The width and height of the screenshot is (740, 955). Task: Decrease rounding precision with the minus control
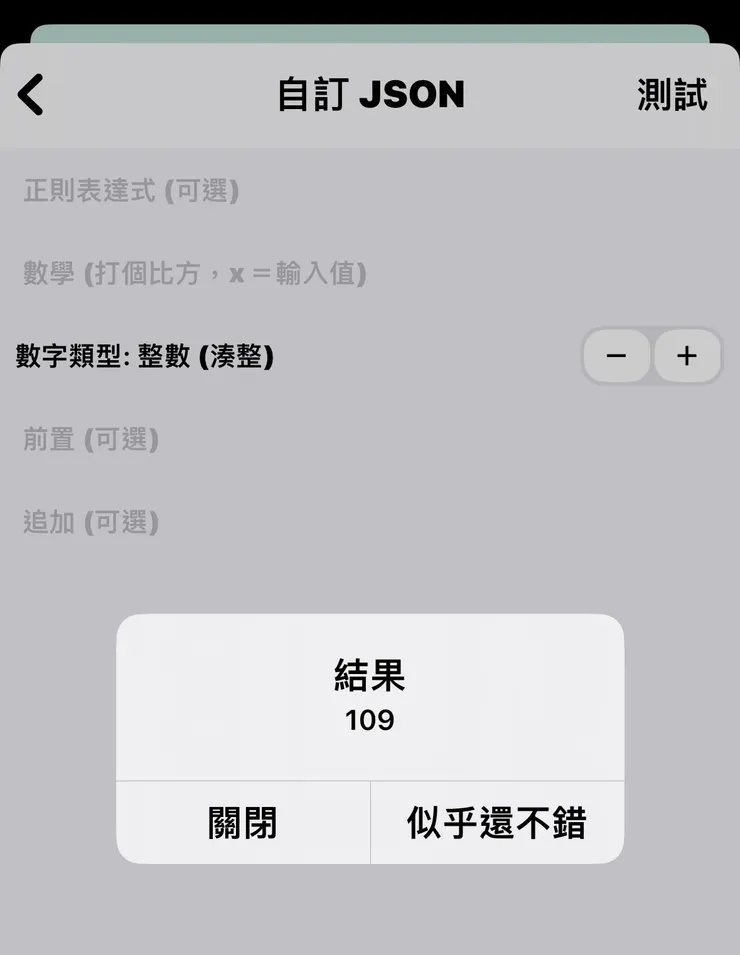(x=616, y=356)
